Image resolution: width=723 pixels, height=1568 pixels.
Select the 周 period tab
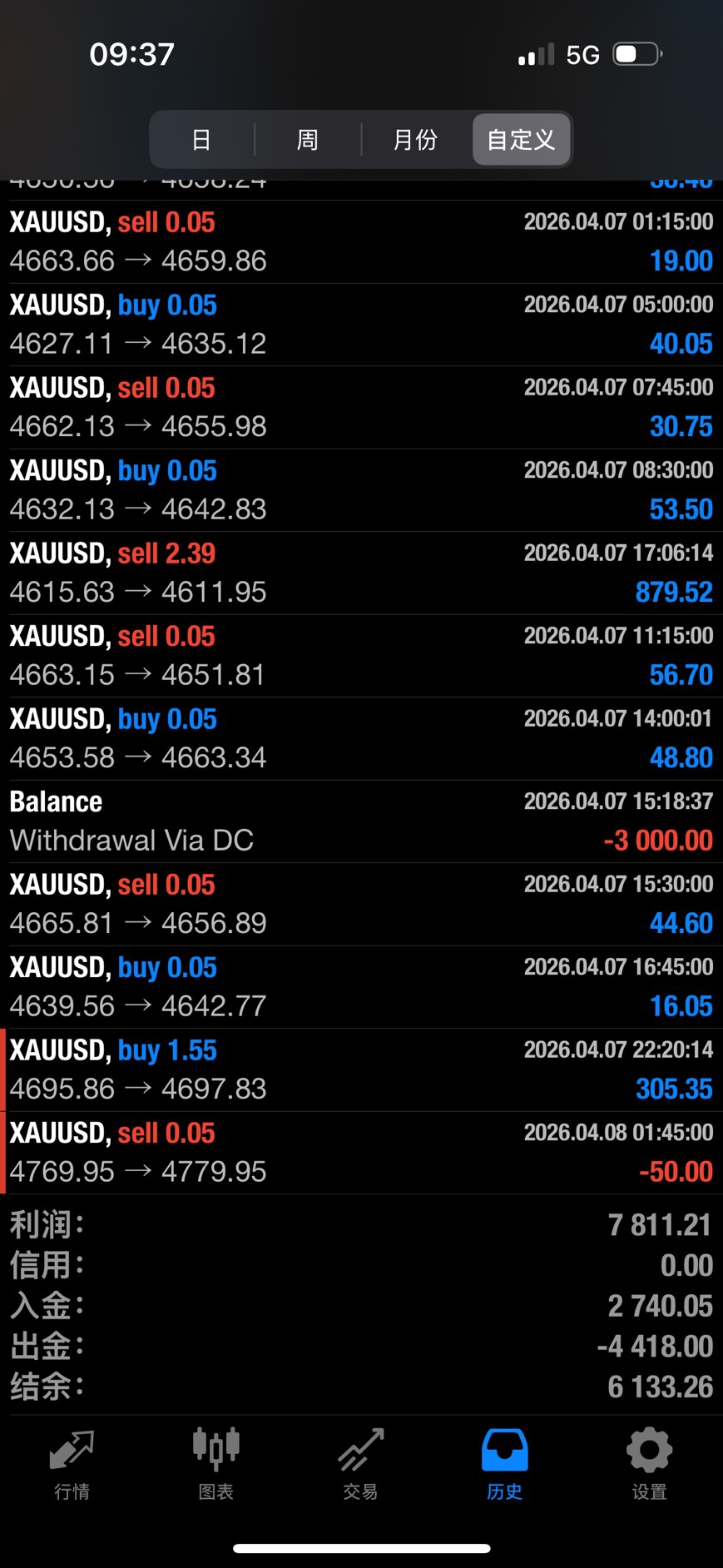pyautogui.click(x=308, y=140)
